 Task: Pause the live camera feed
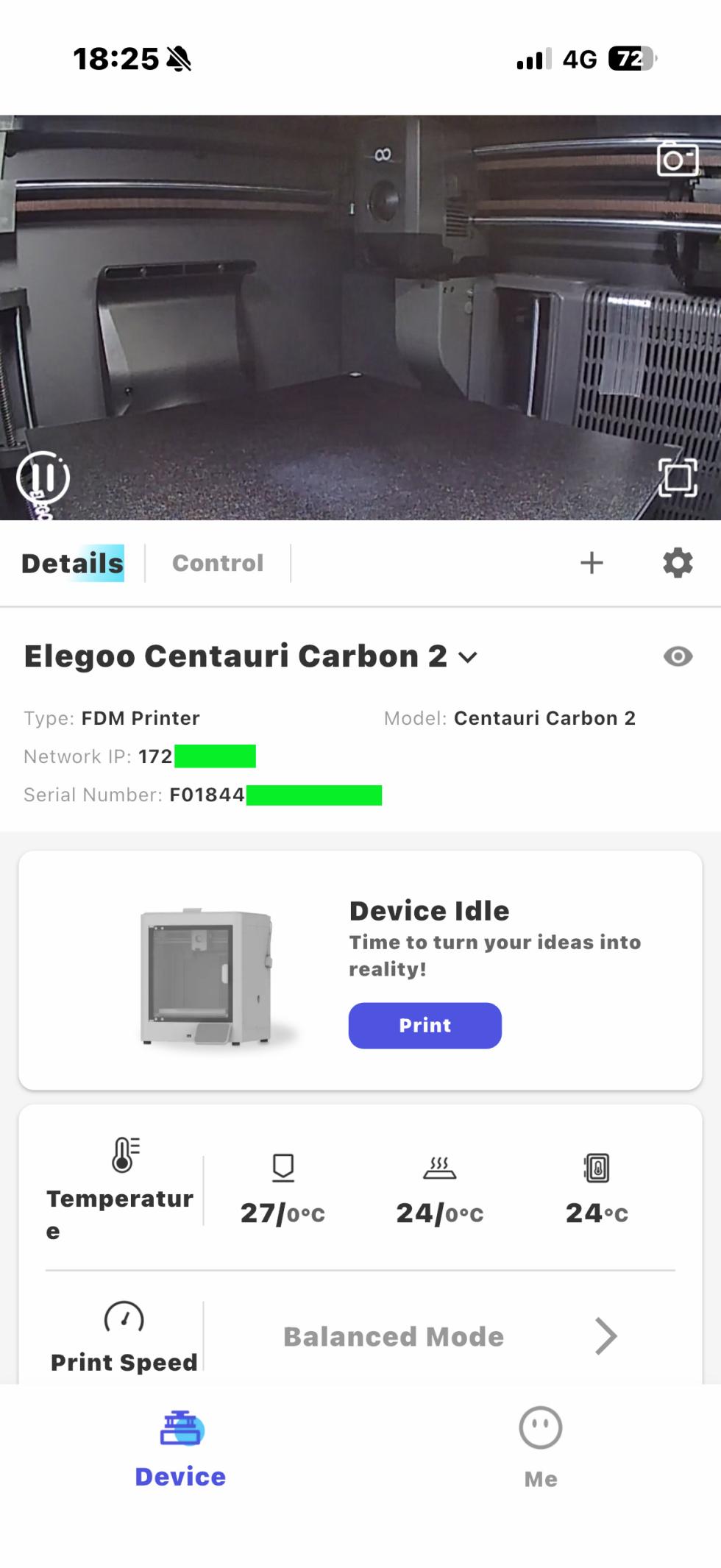(43, 478)
